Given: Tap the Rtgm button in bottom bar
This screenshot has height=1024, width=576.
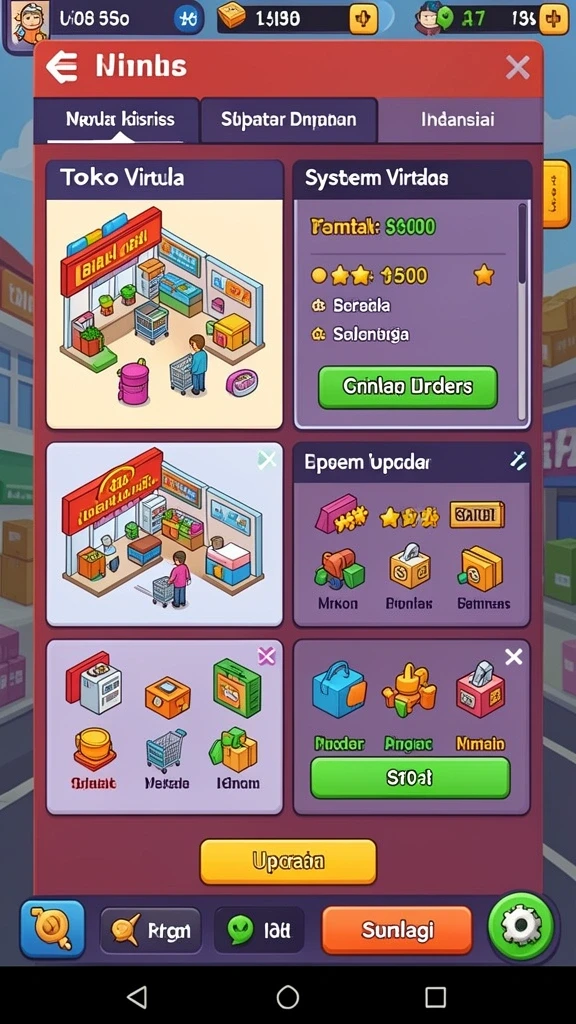Looking at the screenshot, I should [151, 930].
